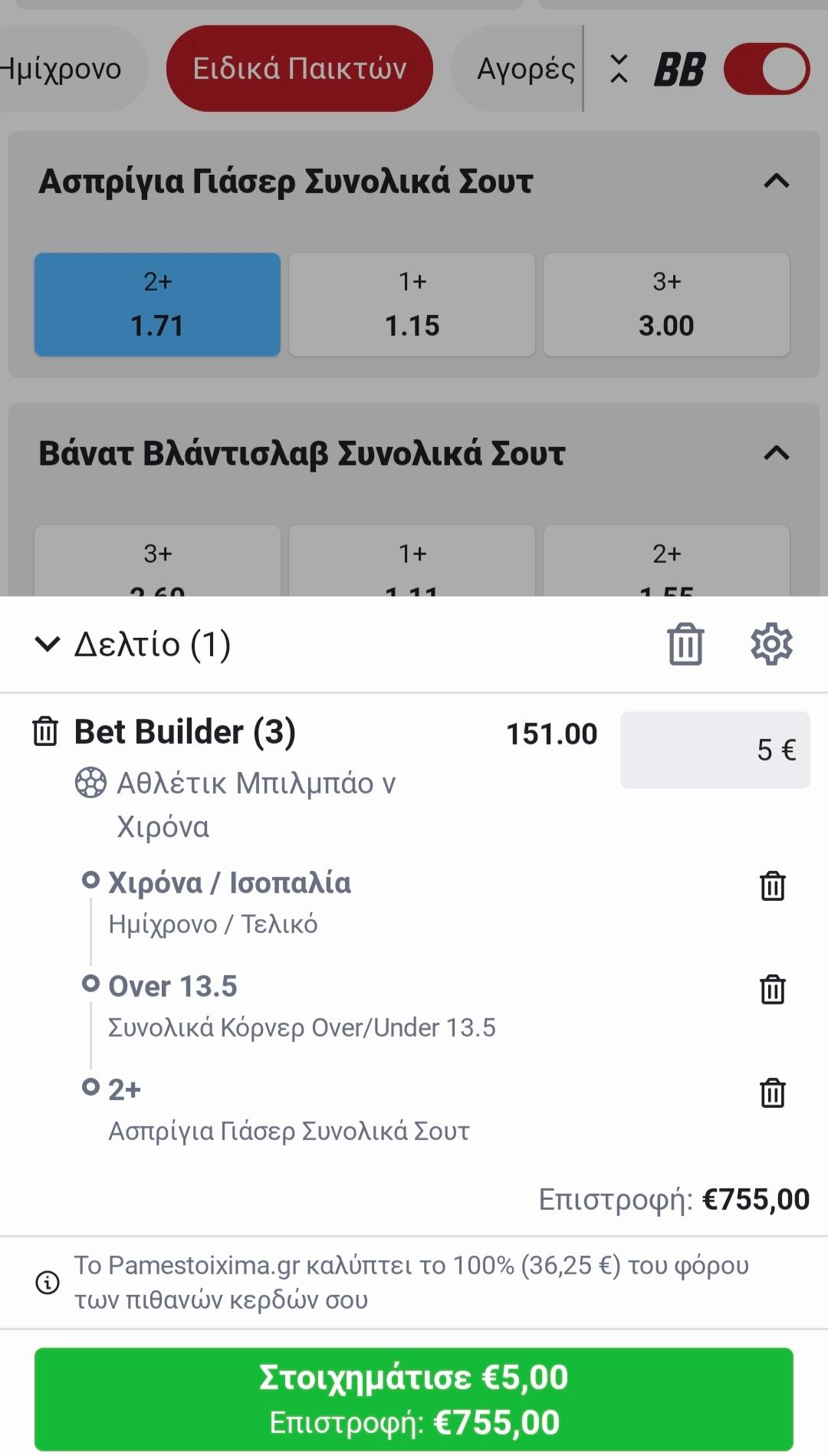Delete the whole Bet Builder (3) bet
This screenshot has height=1456, width=828.
point(45,732)
